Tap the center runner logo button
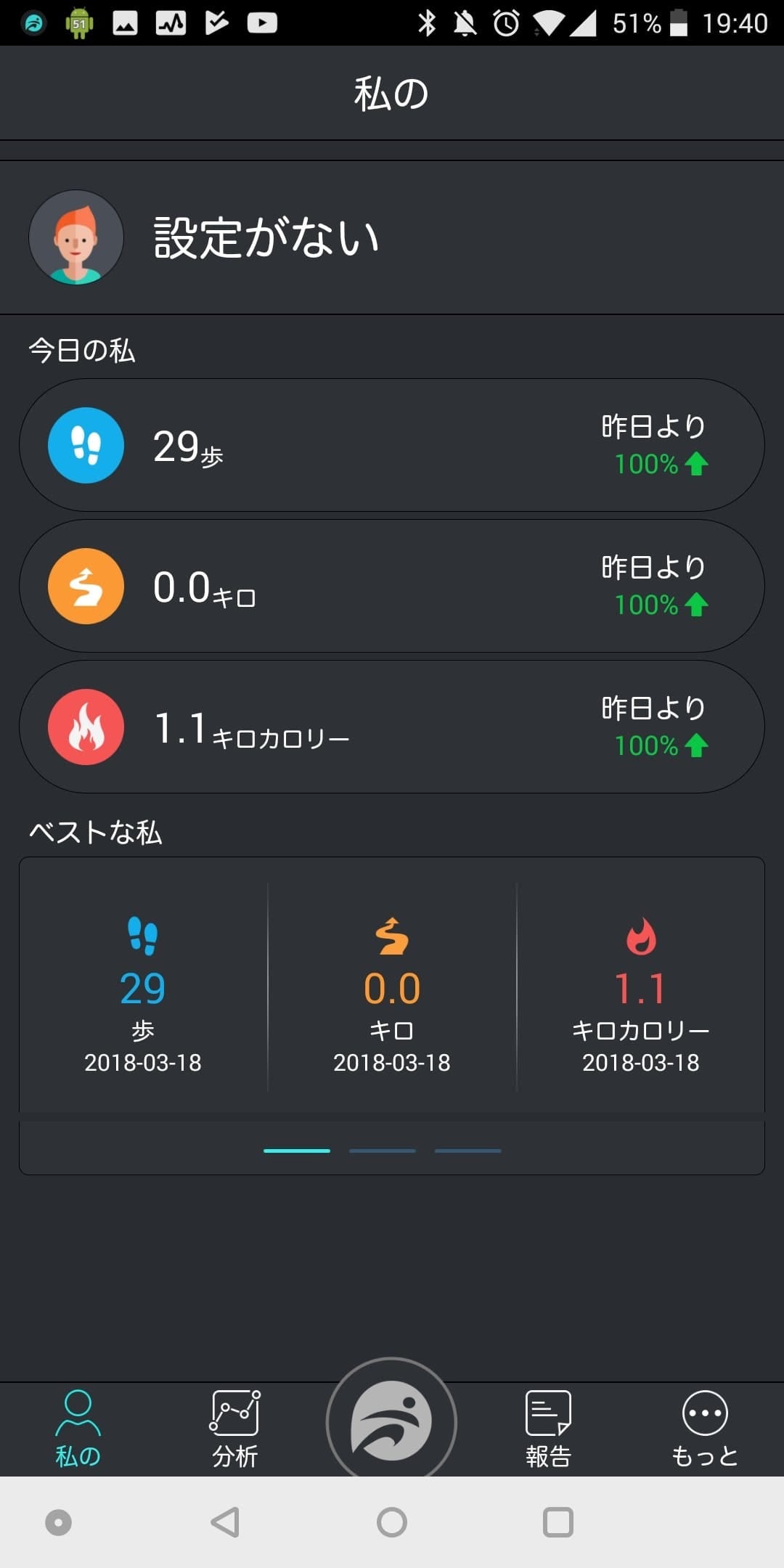The image size is (784, 1568). click(x=391, y=1421)
